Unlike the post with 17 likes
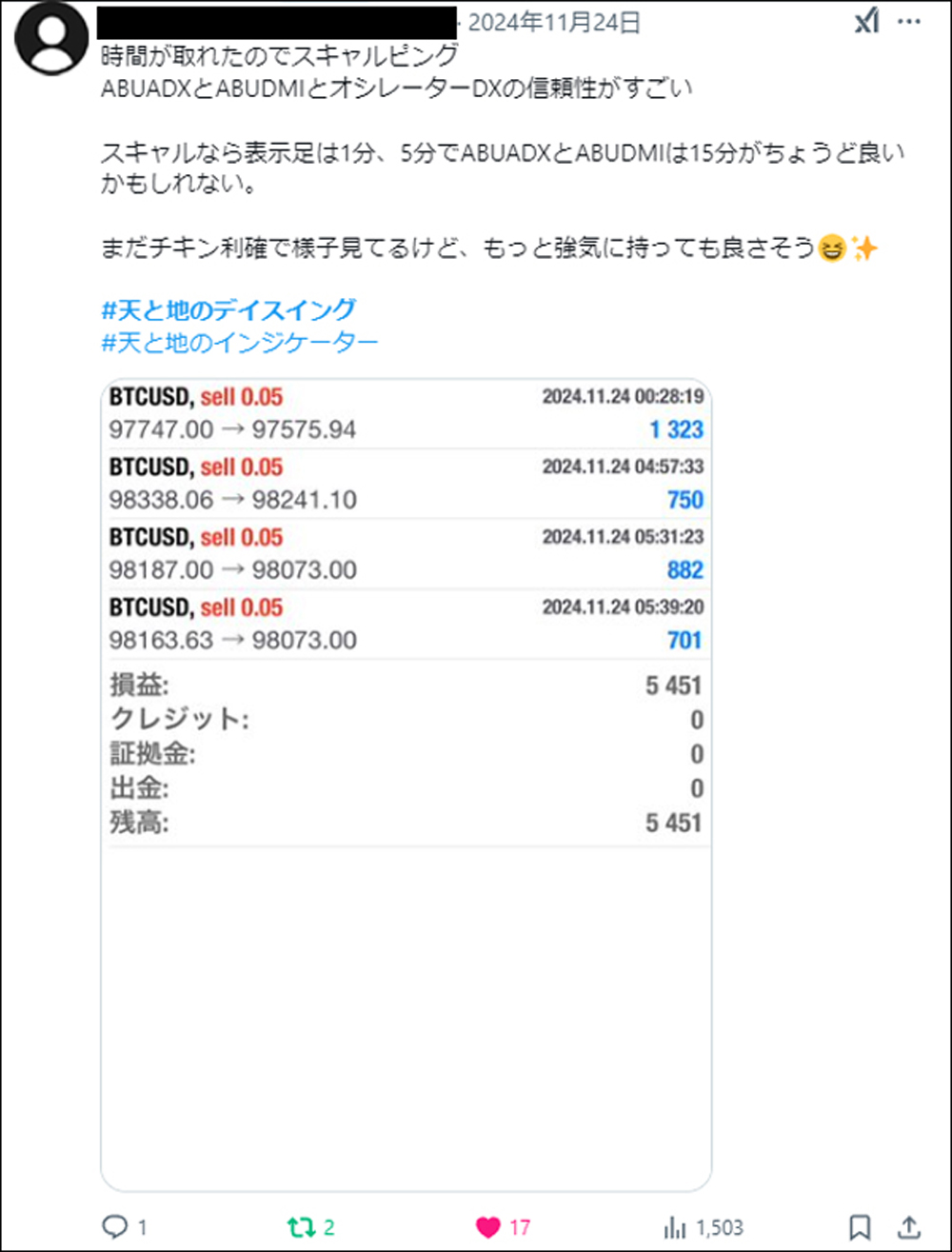Image resolution: width=952 pixels, height=1252 pixels. tap(488, 1227)
